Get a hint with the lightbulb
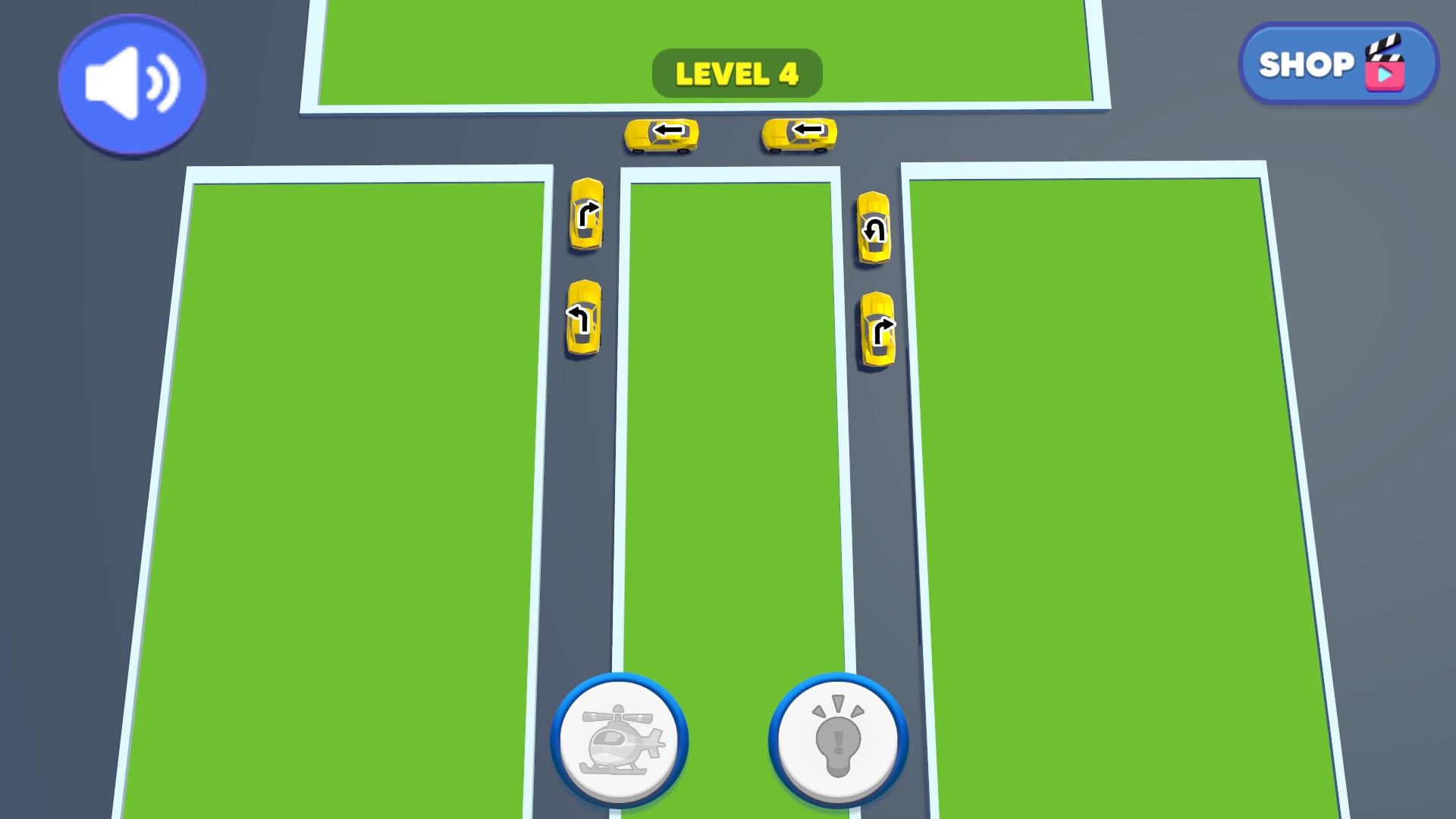Image resolution: width=1456 pixels, height=819 pixels. [x=838, y=739]
